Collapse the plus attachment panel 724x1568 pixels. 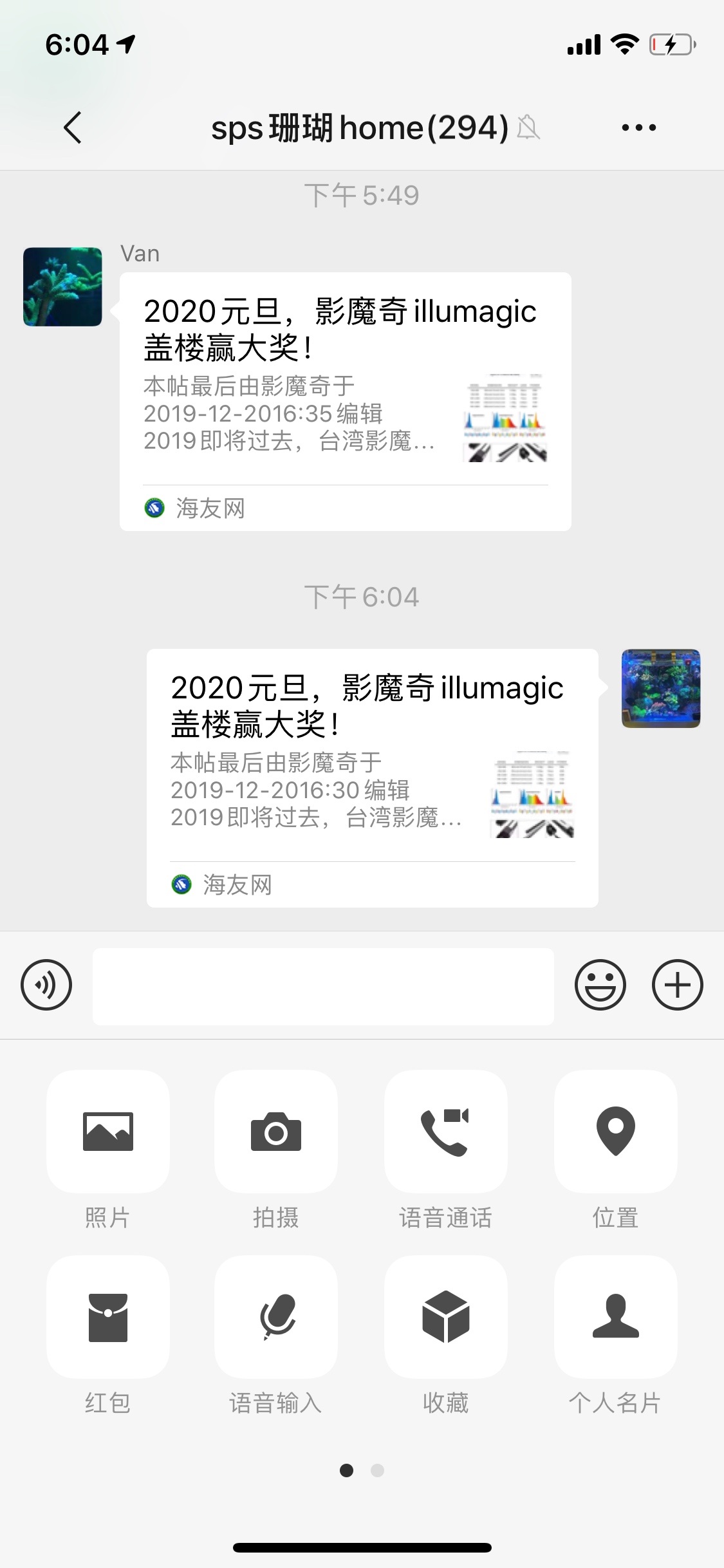[x=677, y=985]
